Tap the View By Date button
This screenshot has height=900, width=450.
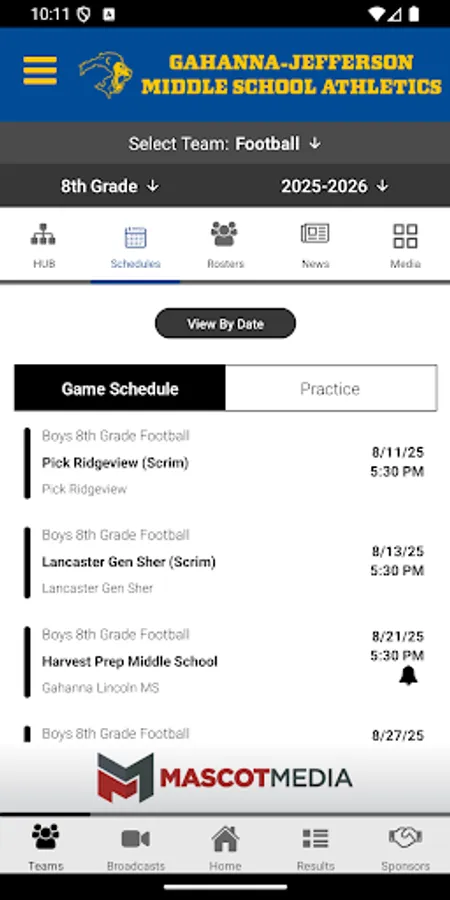tap(225, 324)
